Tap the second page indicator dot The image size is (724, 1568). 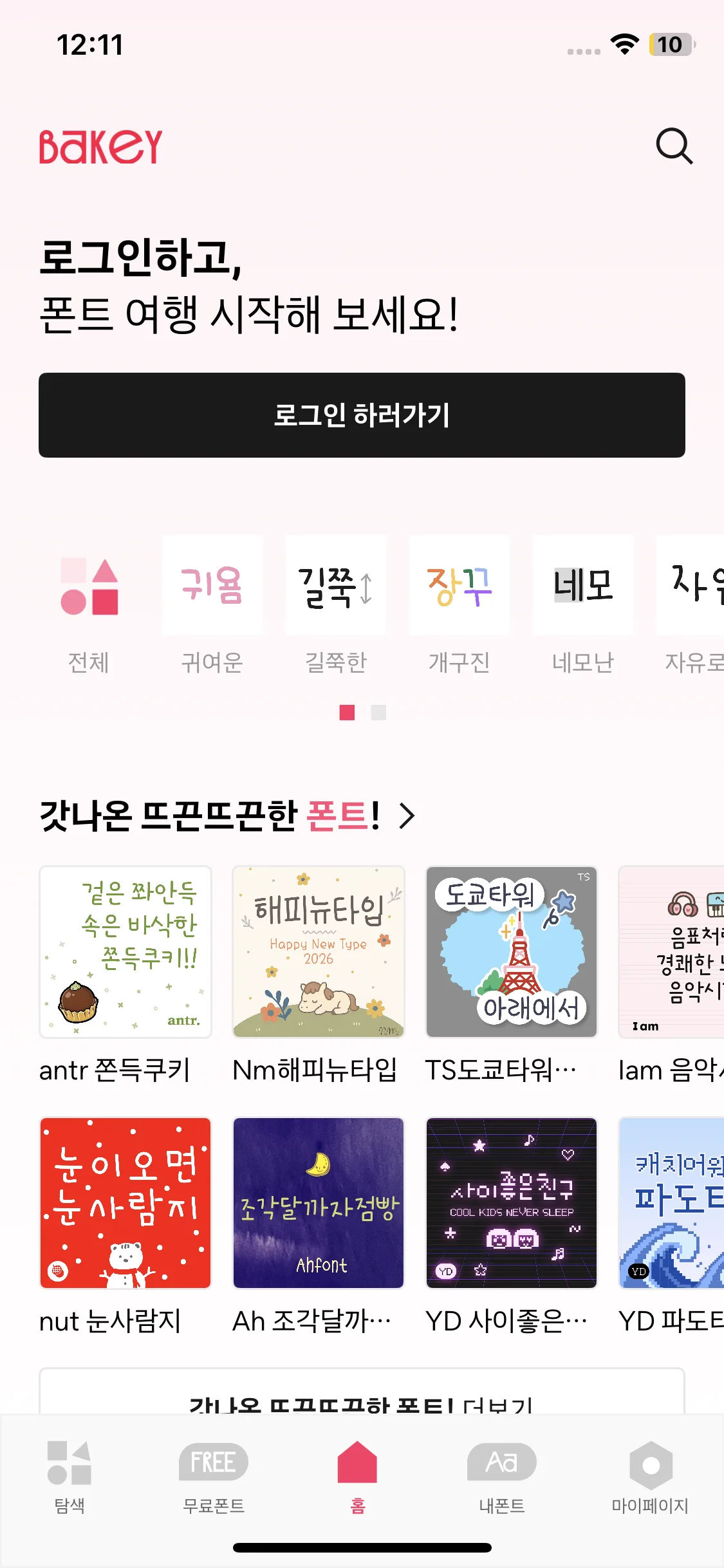(378, 713)
